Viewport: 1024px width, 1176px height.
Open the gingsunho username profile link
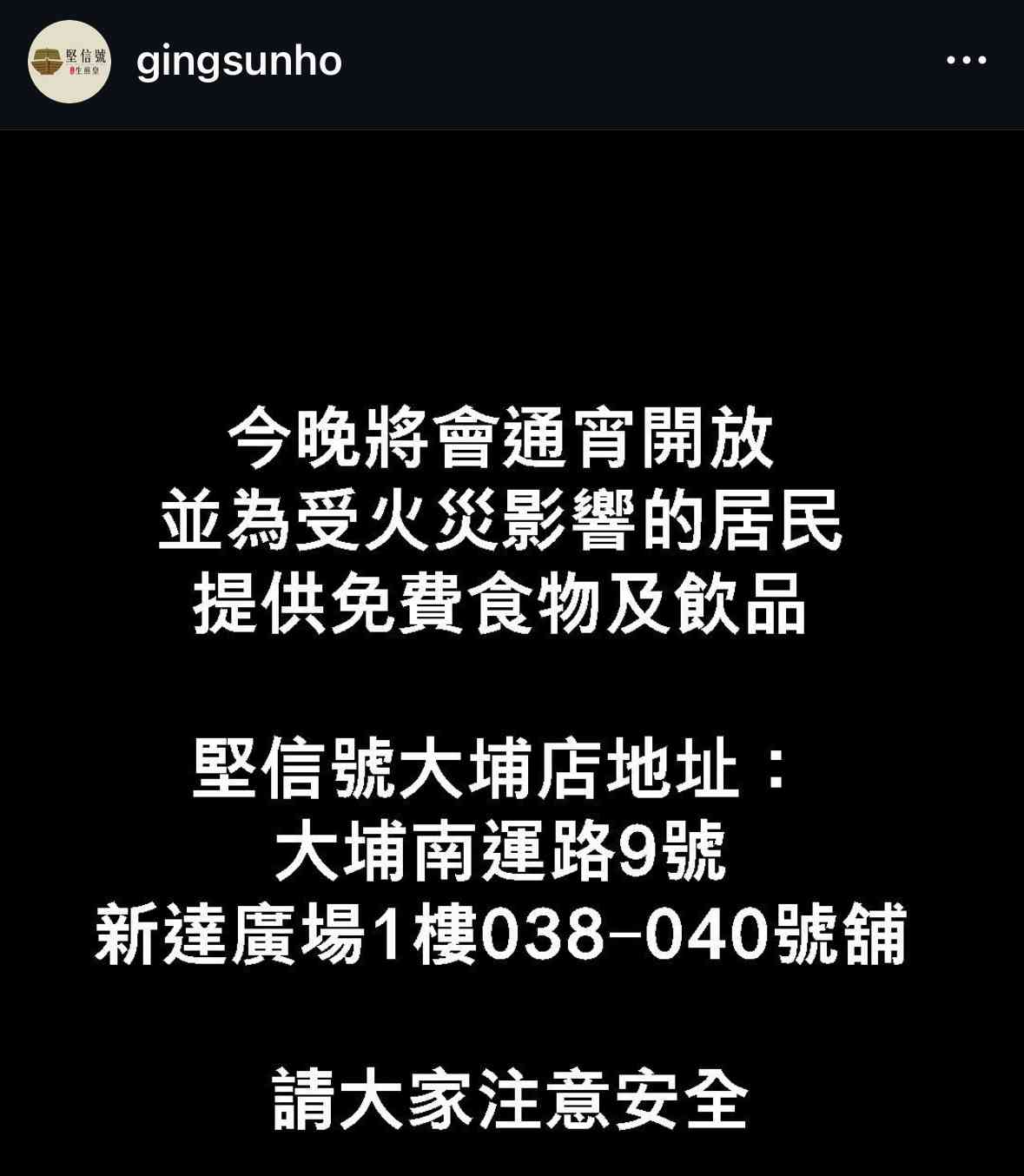[241, 63]
